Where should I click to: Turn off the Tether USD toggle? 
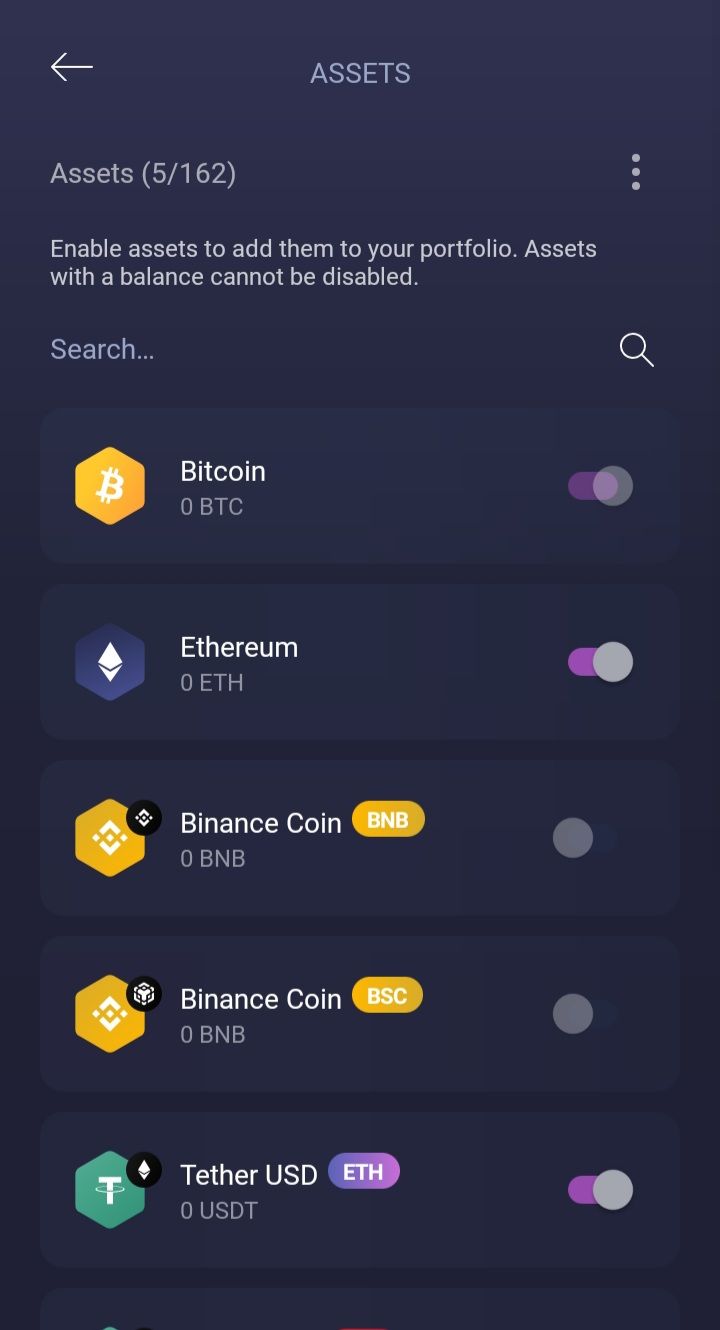(x=598, y=1189)
